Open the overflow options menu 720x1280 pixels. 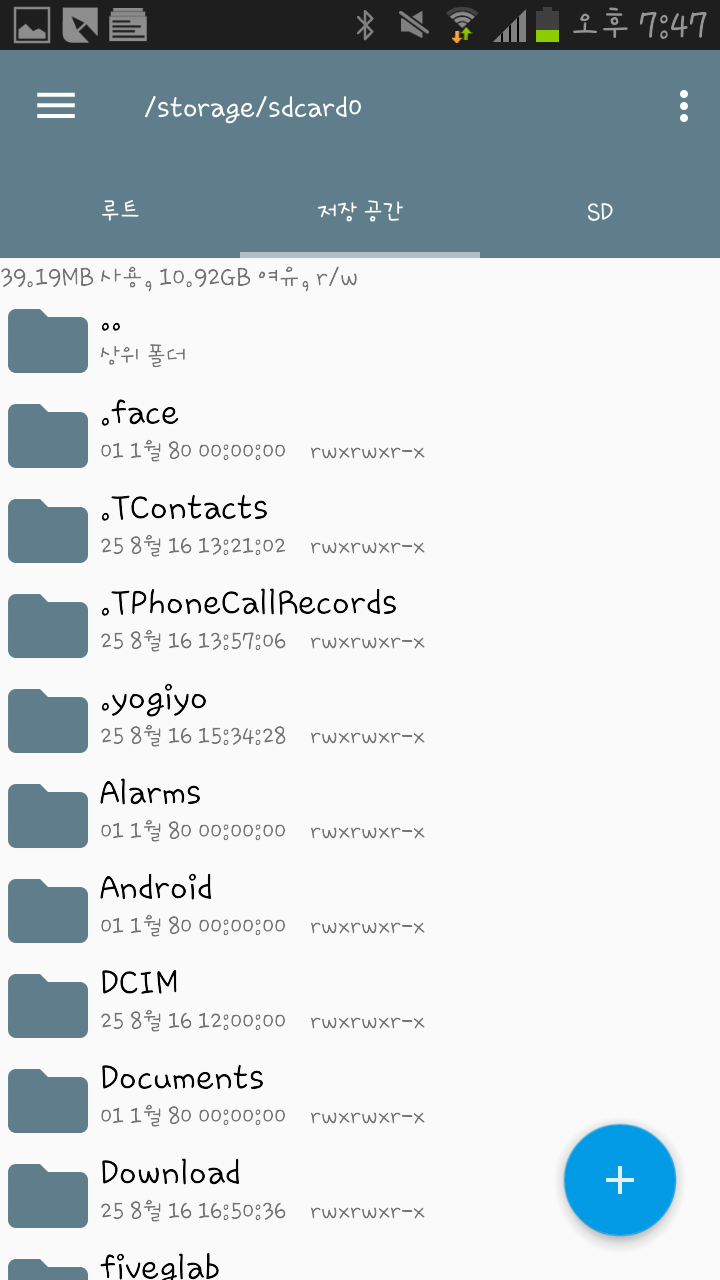[x=684, y=106]
